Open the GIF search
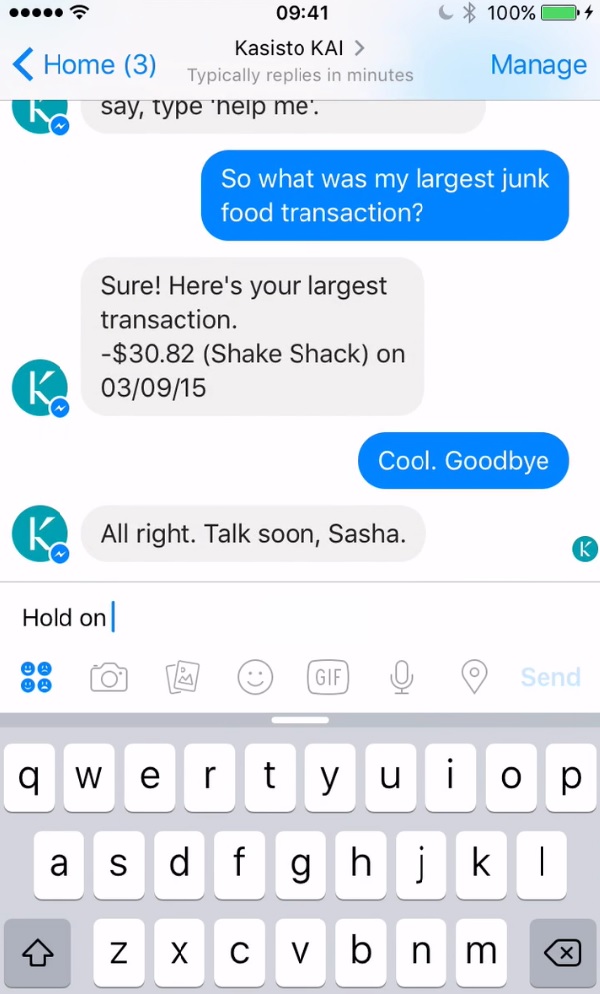 point(328,677)
